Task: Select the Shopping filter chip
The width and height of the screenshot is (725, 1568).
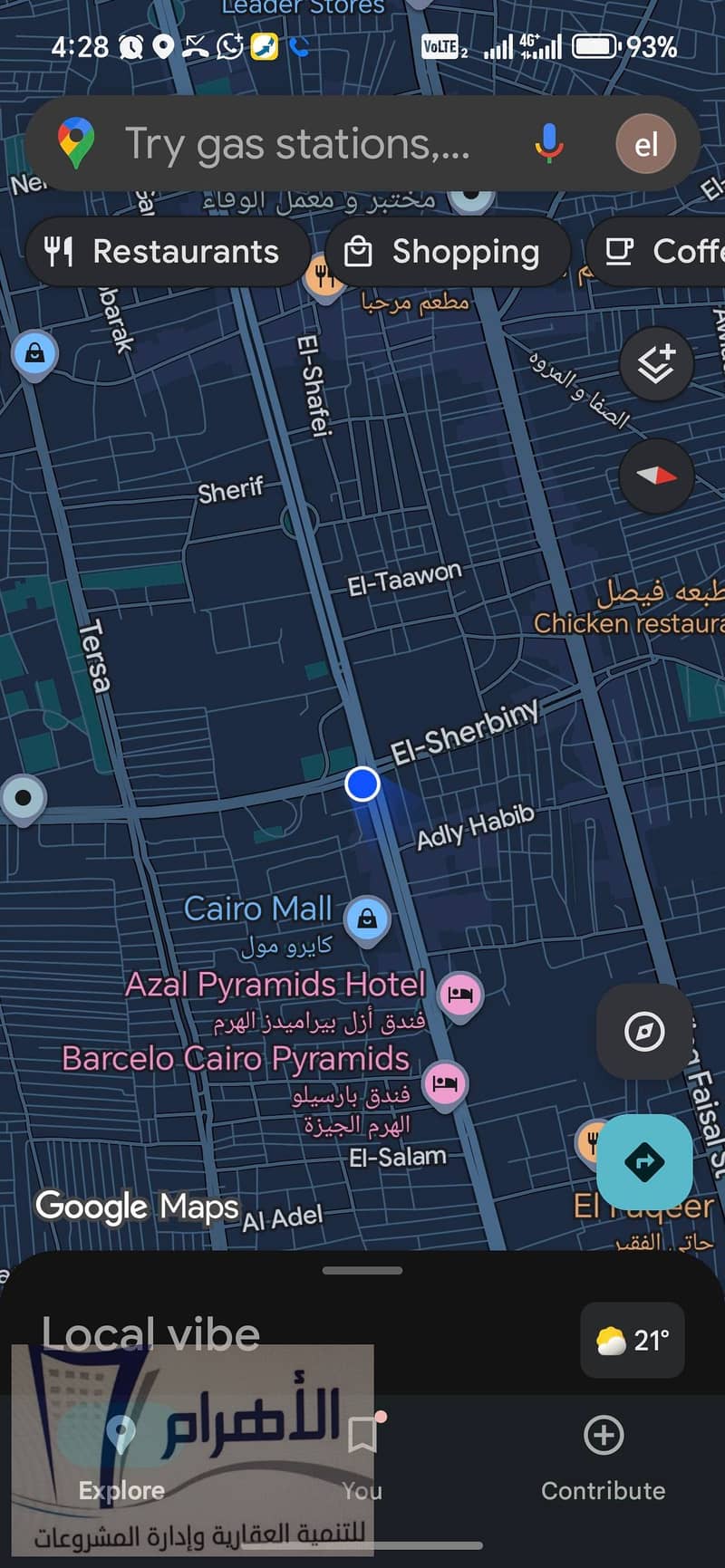Action: pyautogui.click(x=448, y=252)
